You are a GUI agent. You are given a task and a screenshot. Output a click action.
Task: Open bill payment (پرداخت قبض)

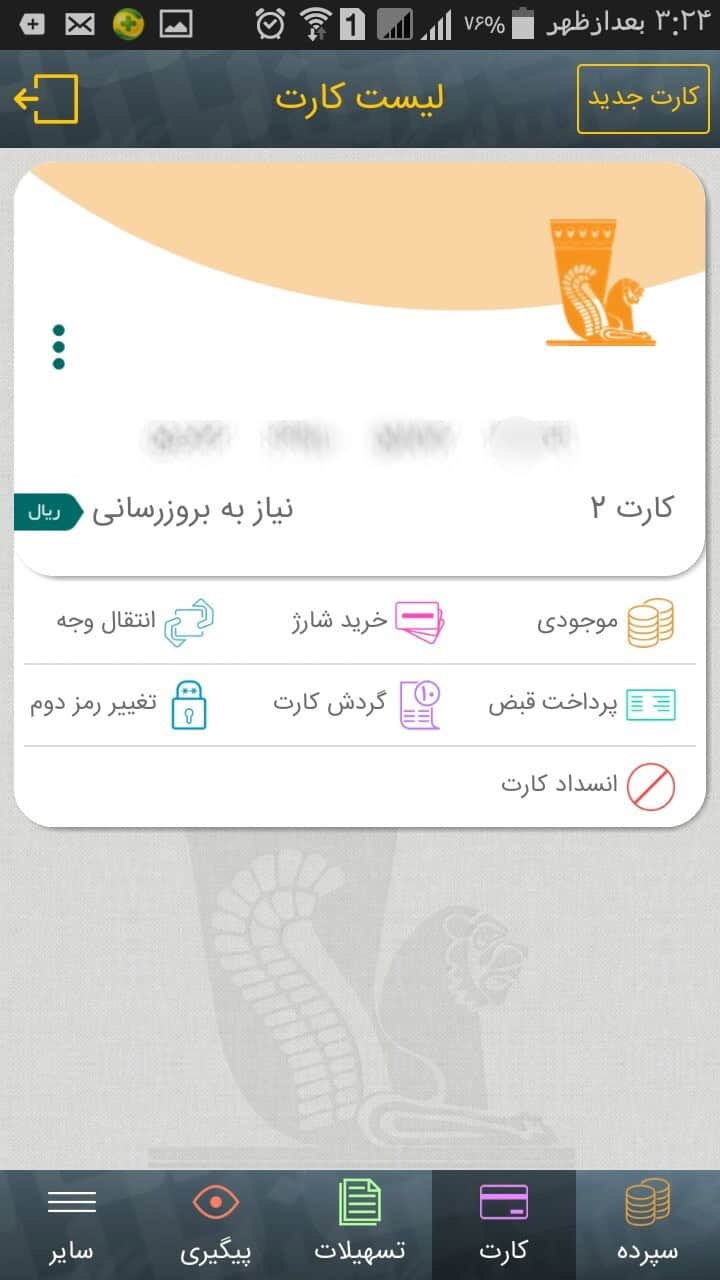click(582, 704)
